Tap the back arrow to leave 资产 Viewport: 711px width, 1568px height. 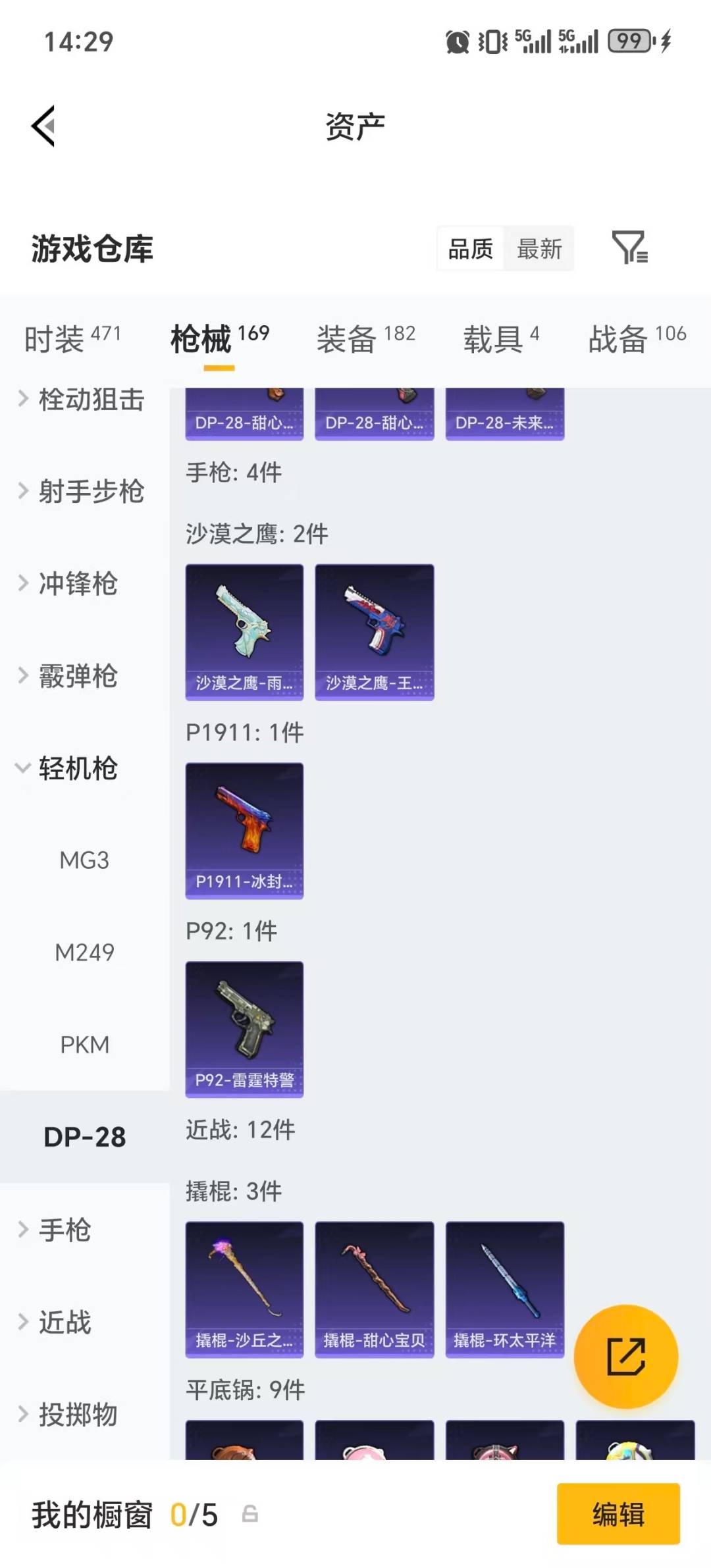43,125
